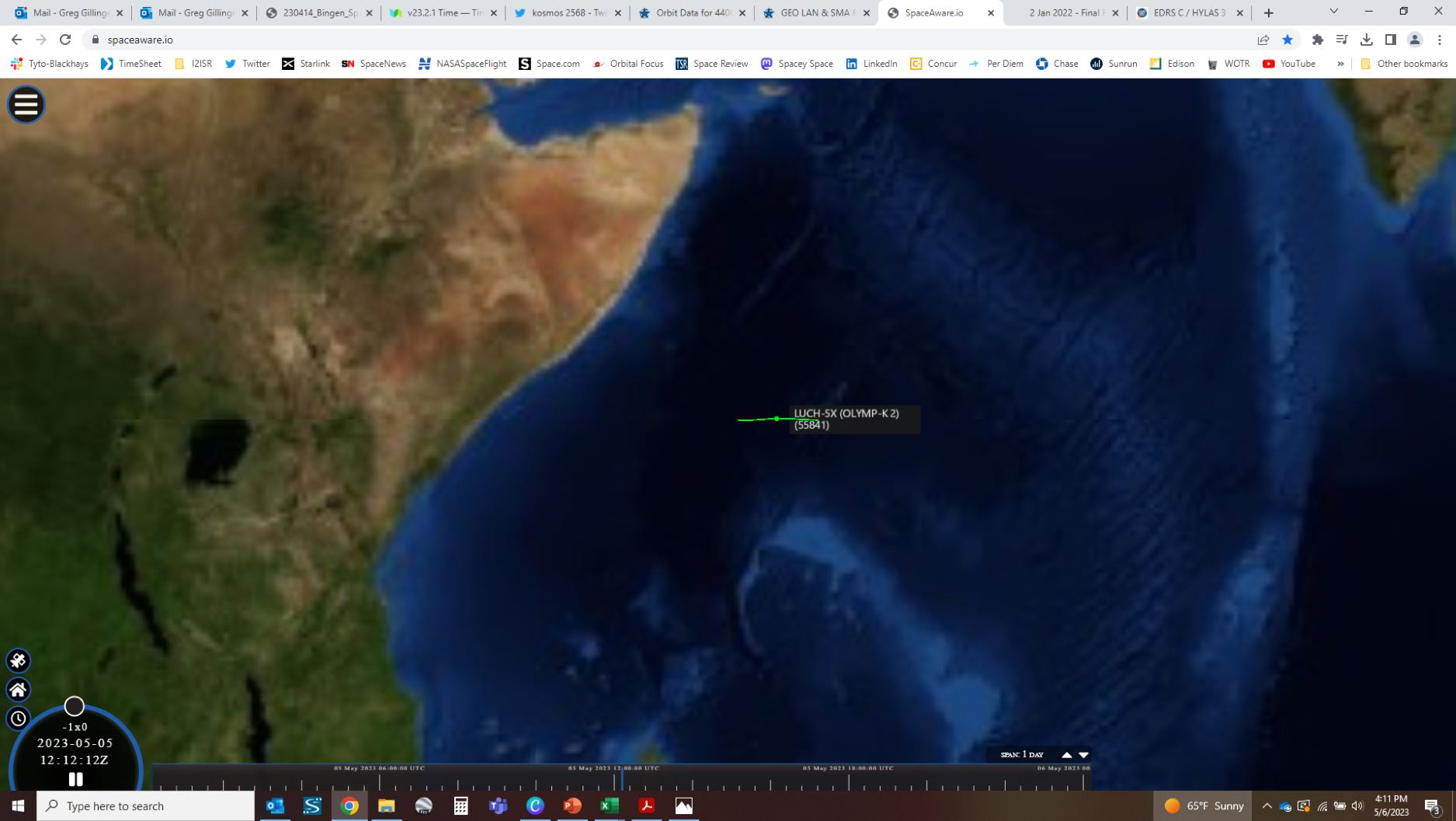Open the Other bookmarks folder
1456x821 pixels.
tap(1404, 64)
